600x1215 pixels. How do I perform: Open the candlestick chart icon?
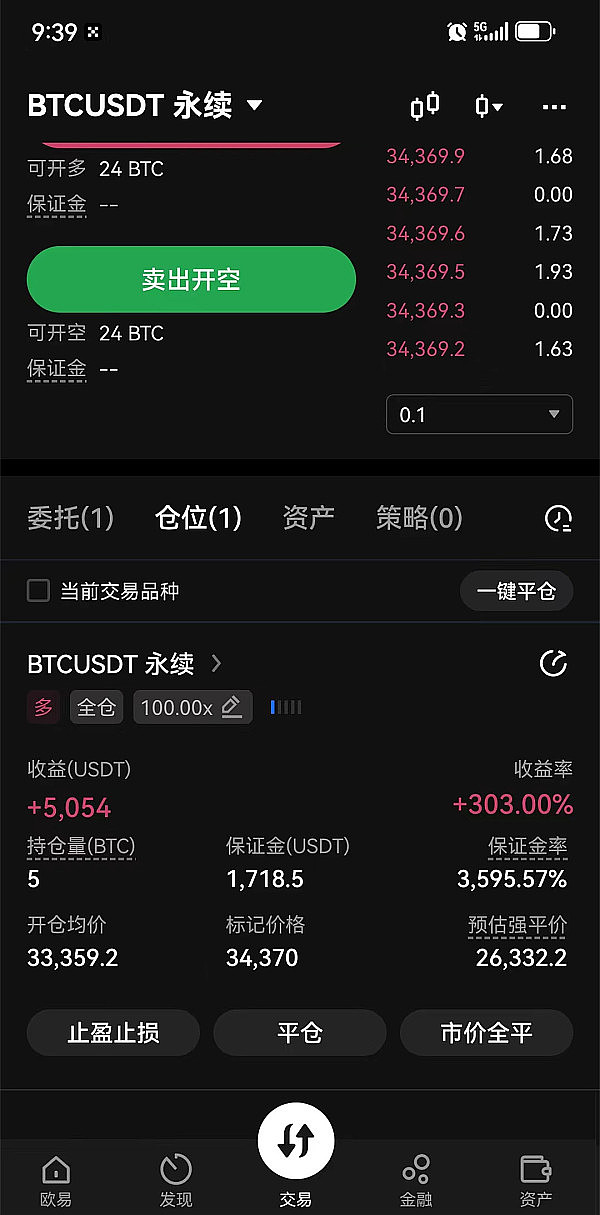(x=425, y=105)
